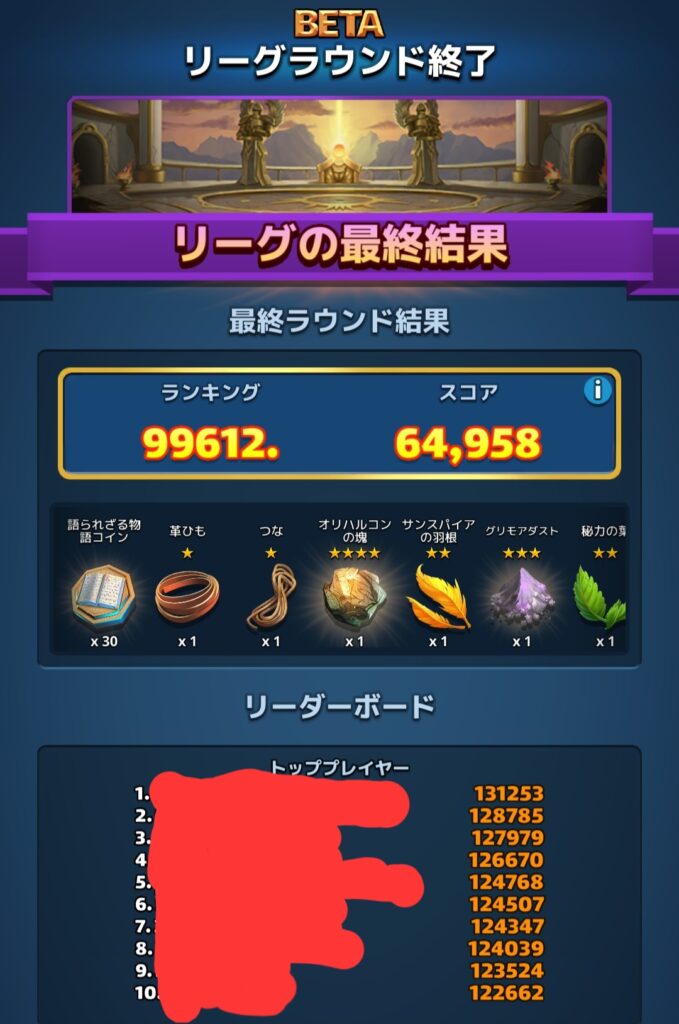Select the サンスパイアの羽根 reward item
Image resolution: width=679 pixels, height=1024 pixels.
437,597
